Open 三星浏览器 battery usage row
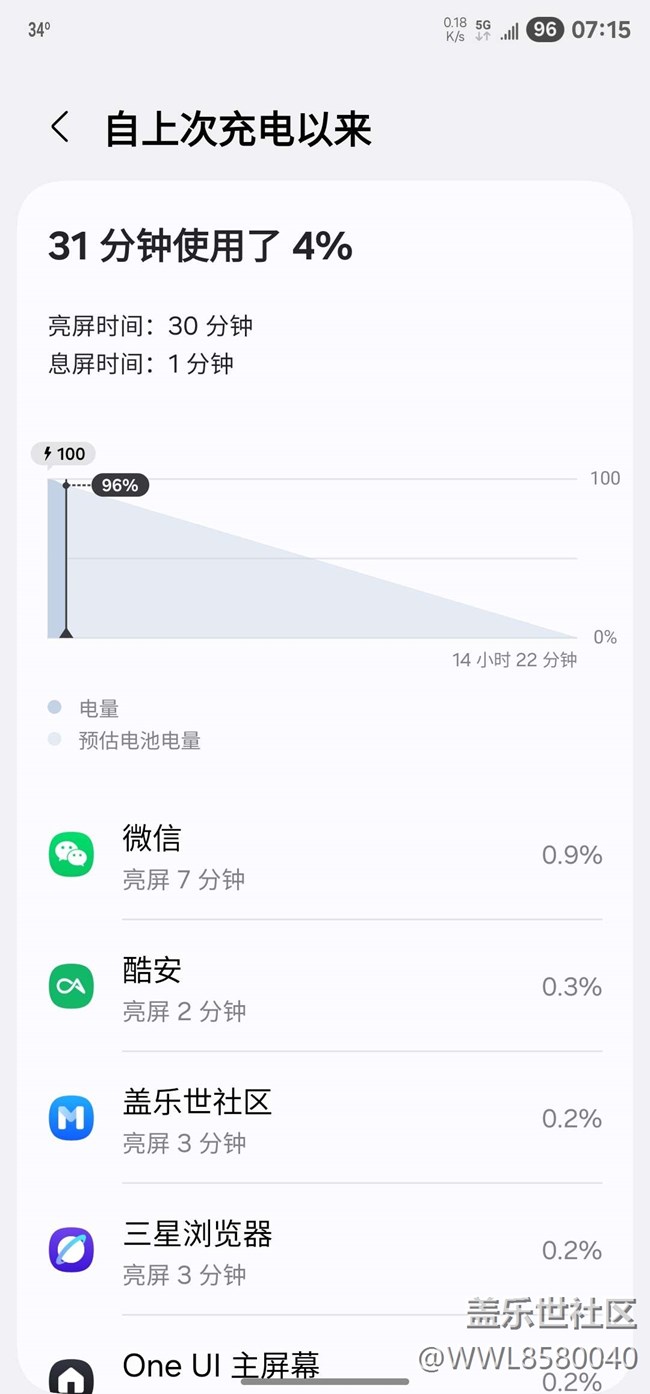Image resolution: width=650 pixels, height=1394 pixels. pos(325,1250)
